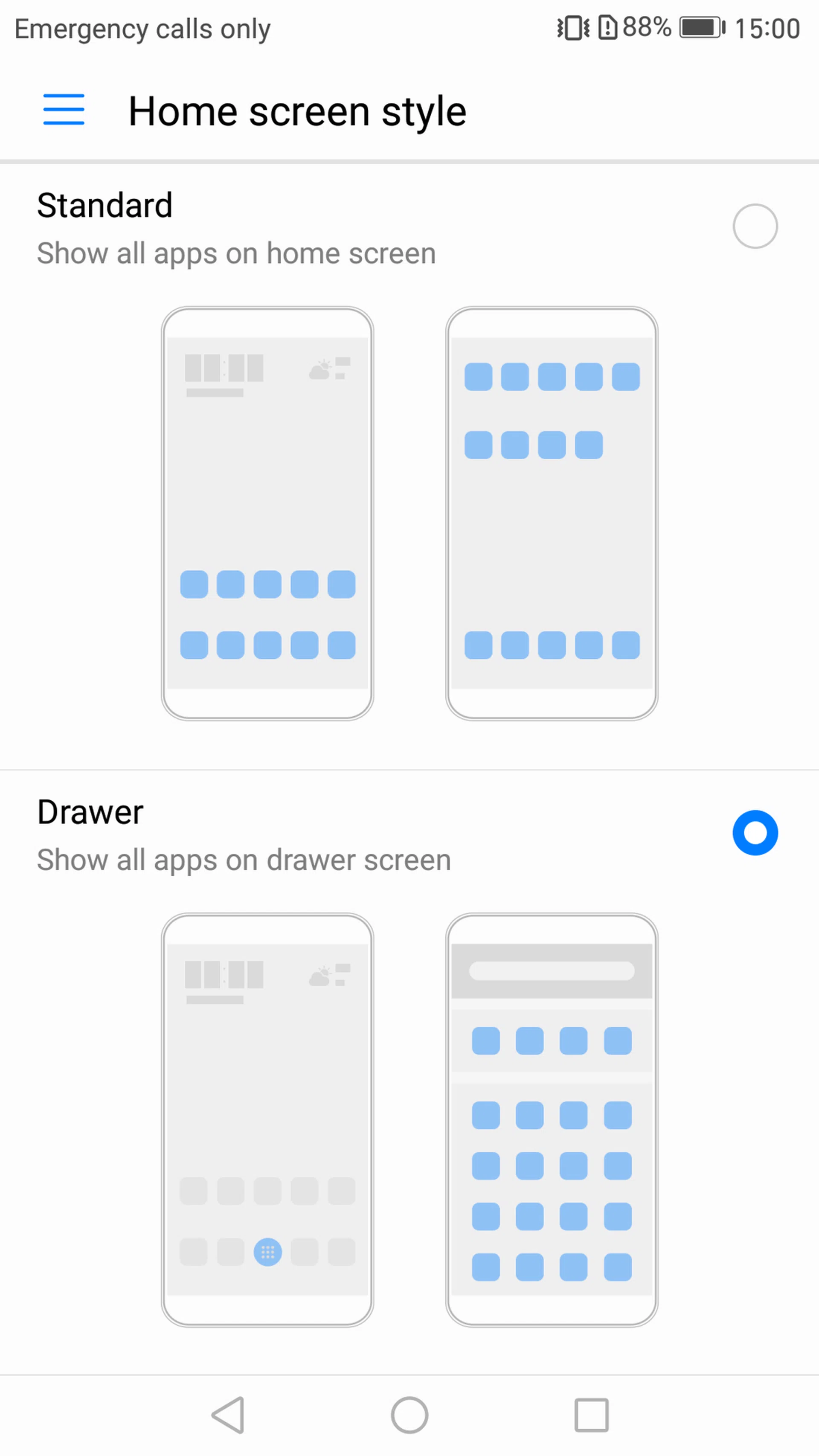Select the Standard home screen style

click(755, 226)
